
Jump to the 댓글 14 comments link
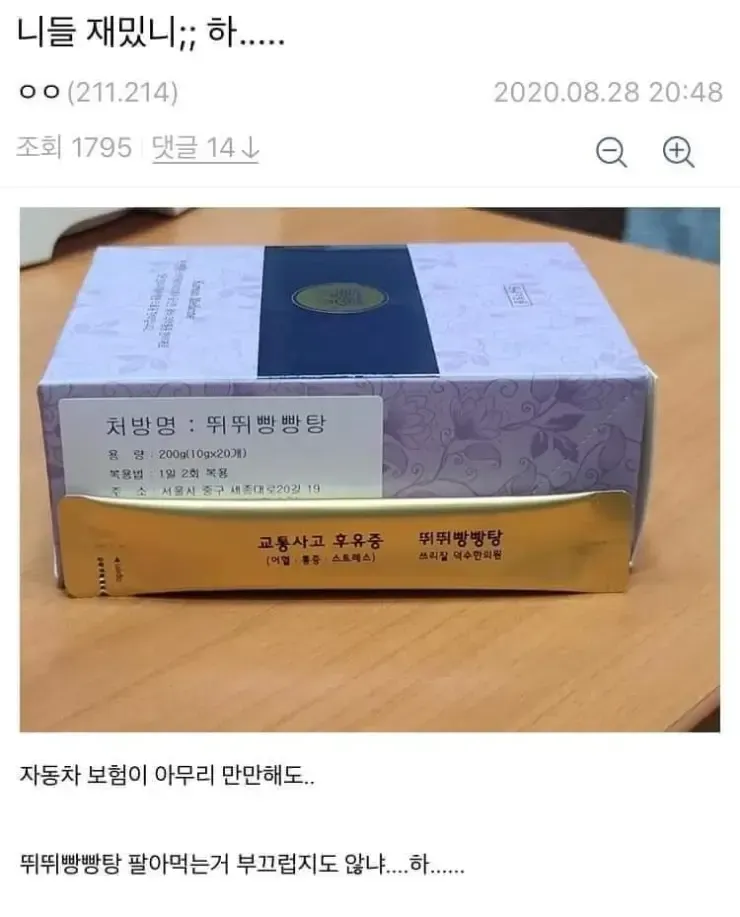tap(205, 148)
